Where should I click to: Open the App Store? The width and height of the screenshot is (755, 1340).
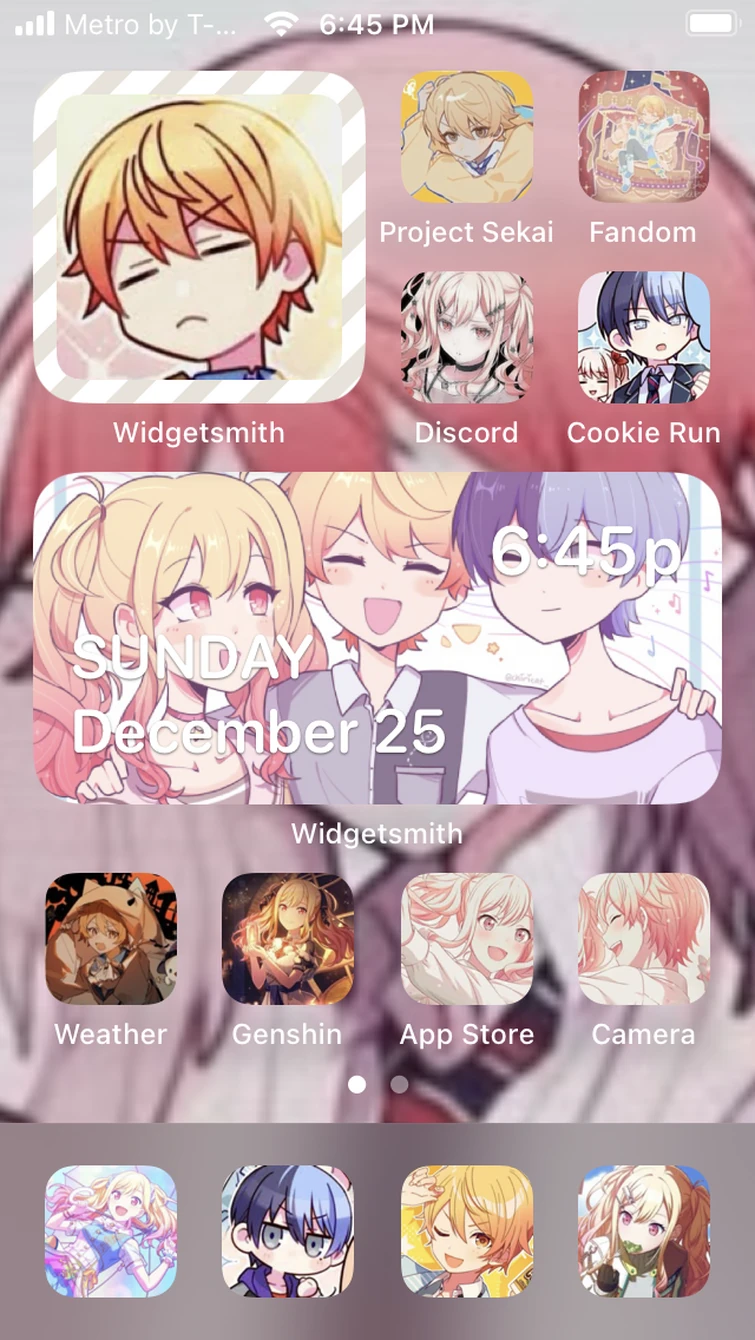tap(467, 938)
